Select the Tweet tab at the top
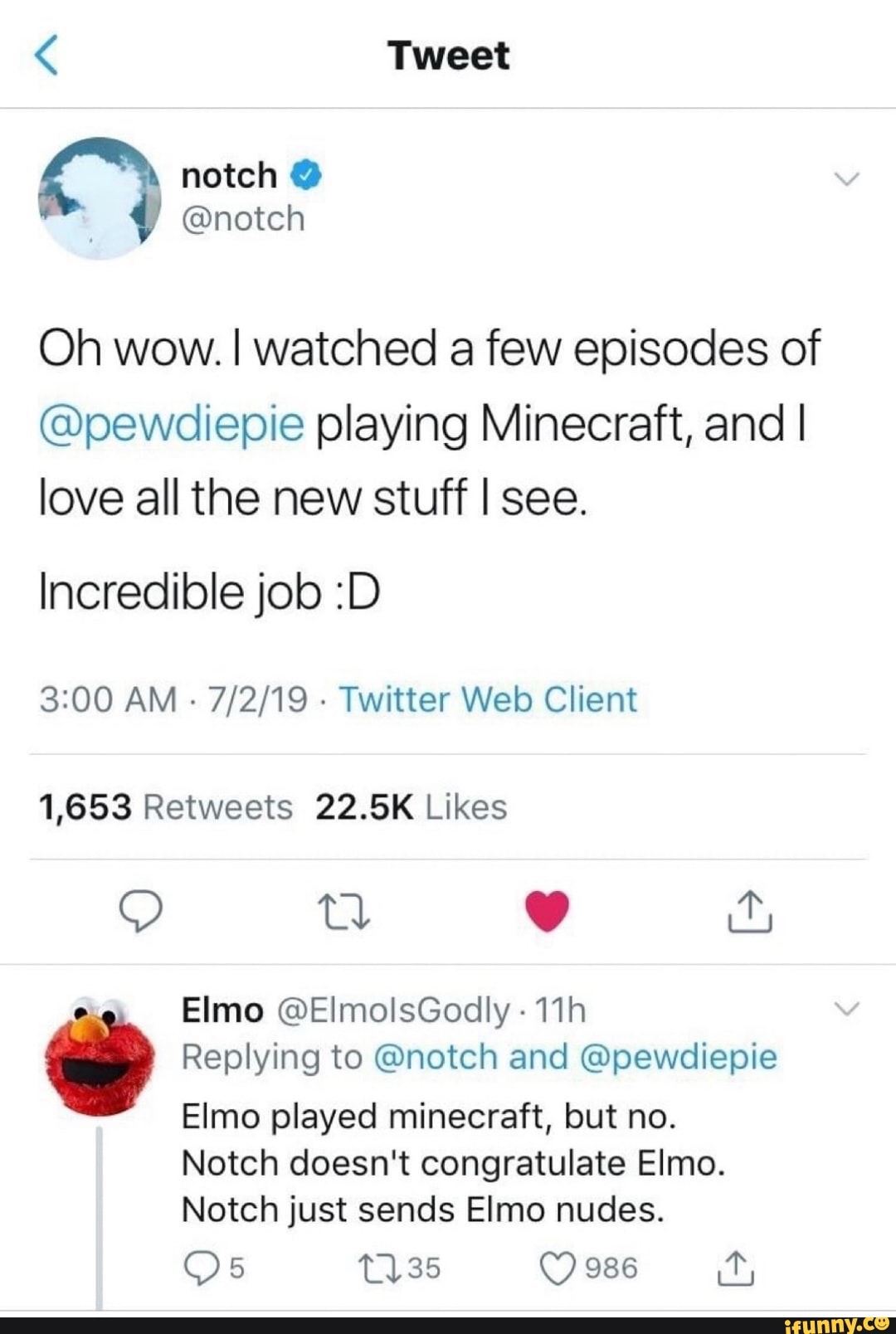The image size is (896, 1334). [x=448, y=58]
